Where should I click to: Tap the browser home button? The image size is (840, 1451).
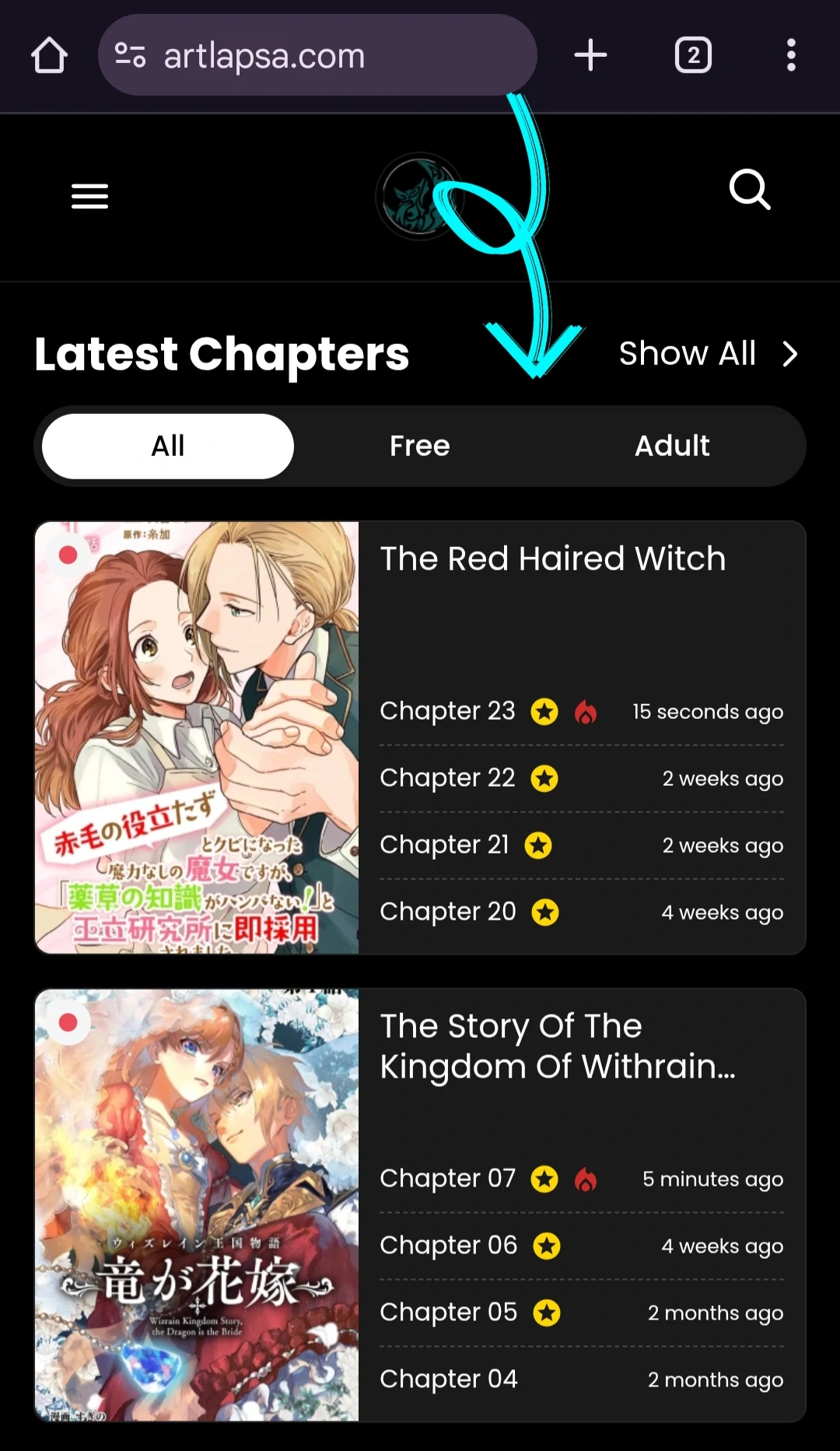[x=49, y=55]
